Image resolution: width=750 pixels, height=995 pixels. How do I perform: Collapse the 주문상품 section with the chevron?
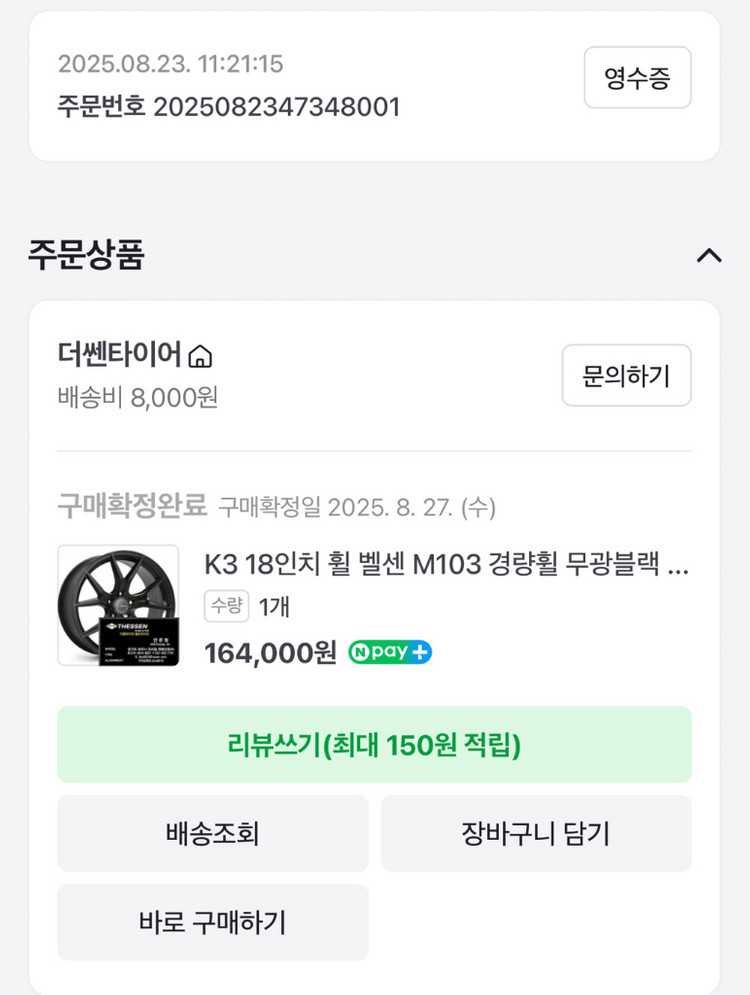tap(708, 256)
